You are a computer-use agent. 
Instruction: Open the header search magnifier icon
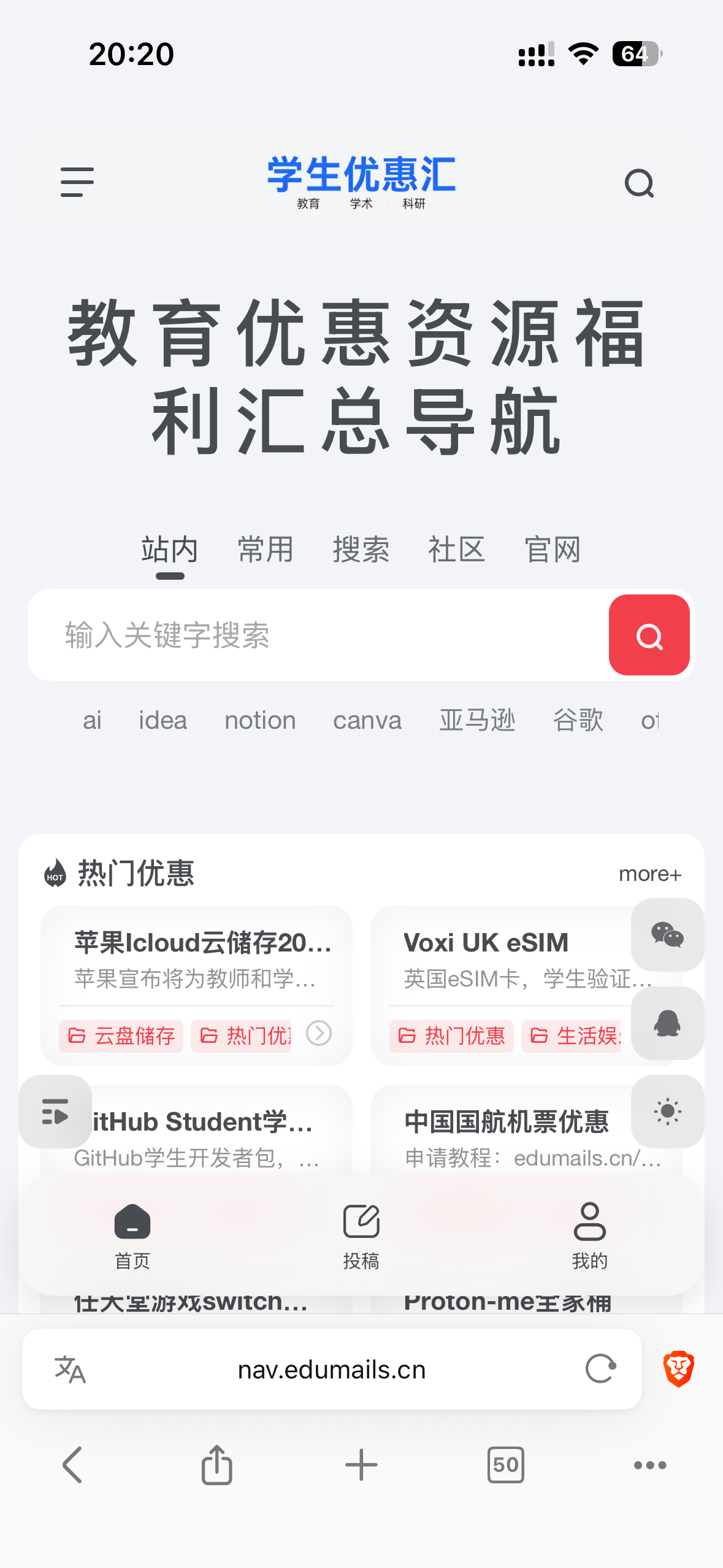[639, 183]
